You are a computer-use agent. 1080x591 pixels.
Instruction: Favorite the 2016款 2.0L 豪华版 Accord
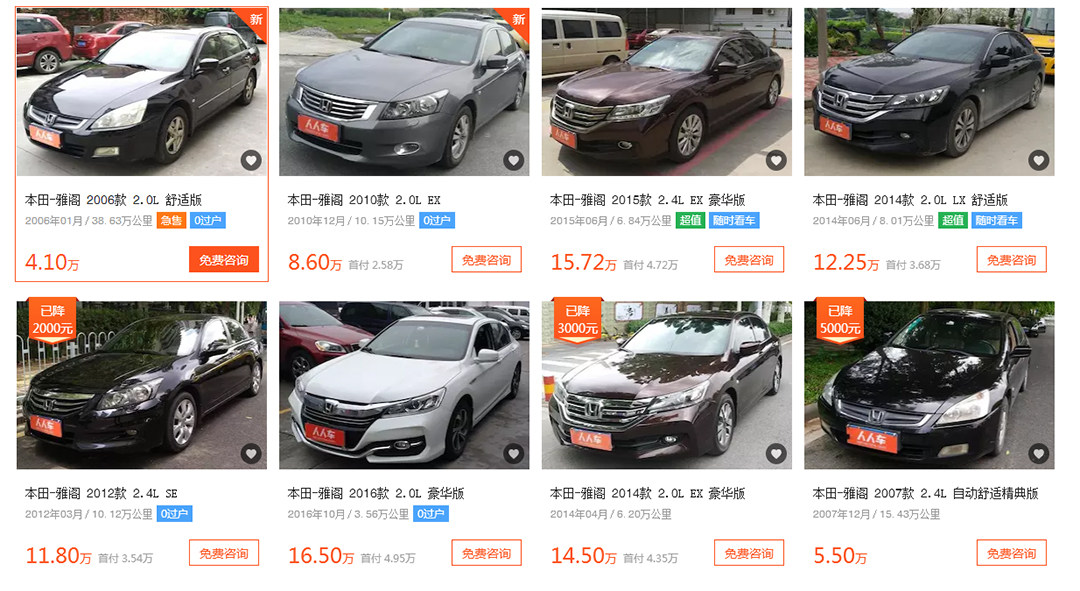click(514, 454)
